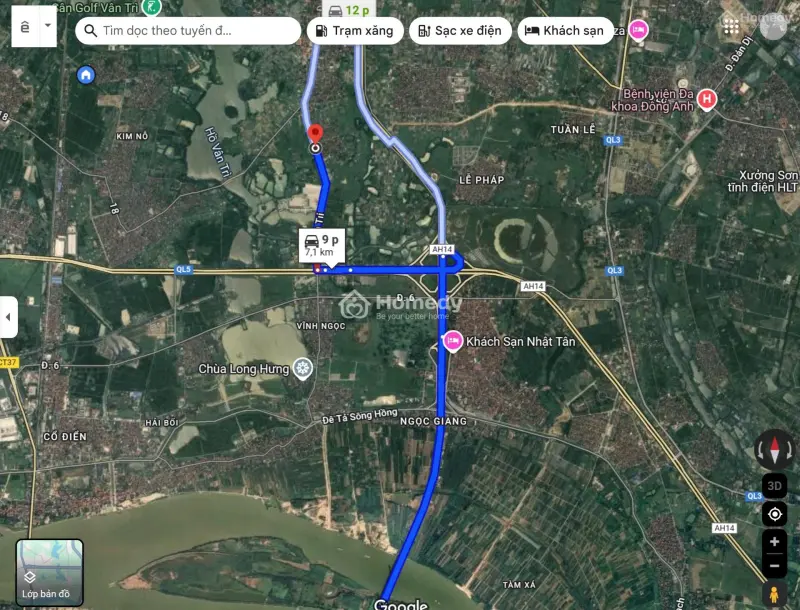This screenshot has width=800, height=610.
Task: Open Lớp bản đồ layers switcher
Action: (x=49, y=573)
